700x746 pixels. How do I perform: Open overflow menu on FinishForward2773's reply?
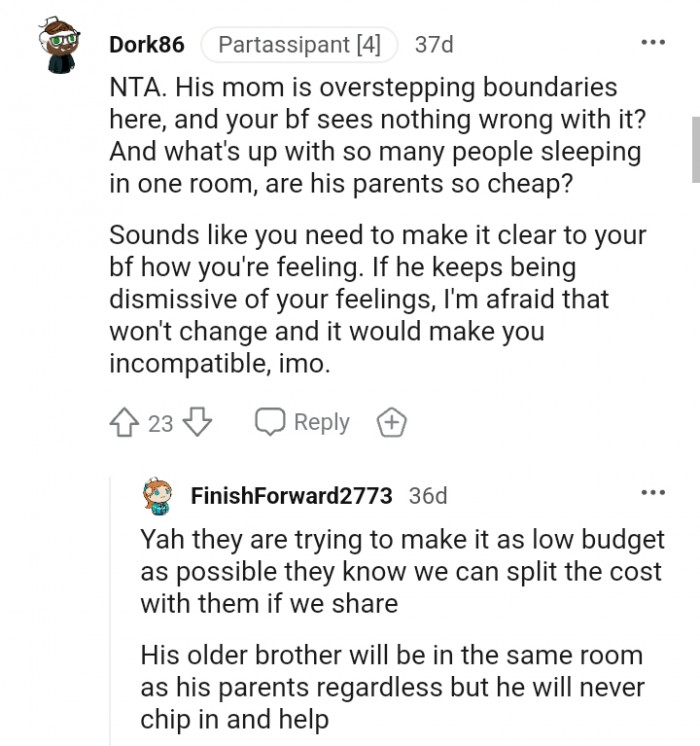tap(652, 493)
